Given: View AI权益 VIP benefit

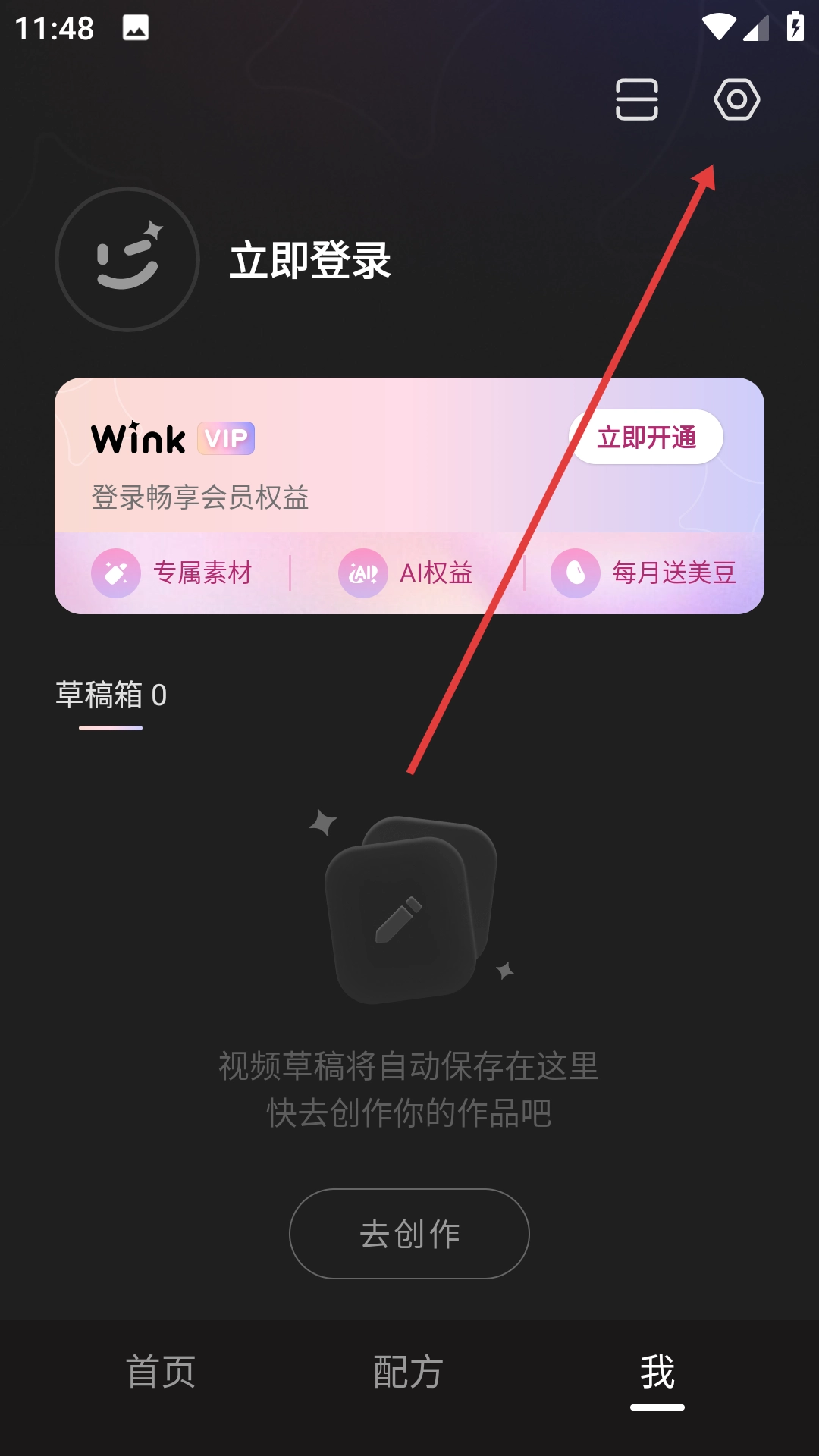Looking at the screenshot, I should pos(406,573).
